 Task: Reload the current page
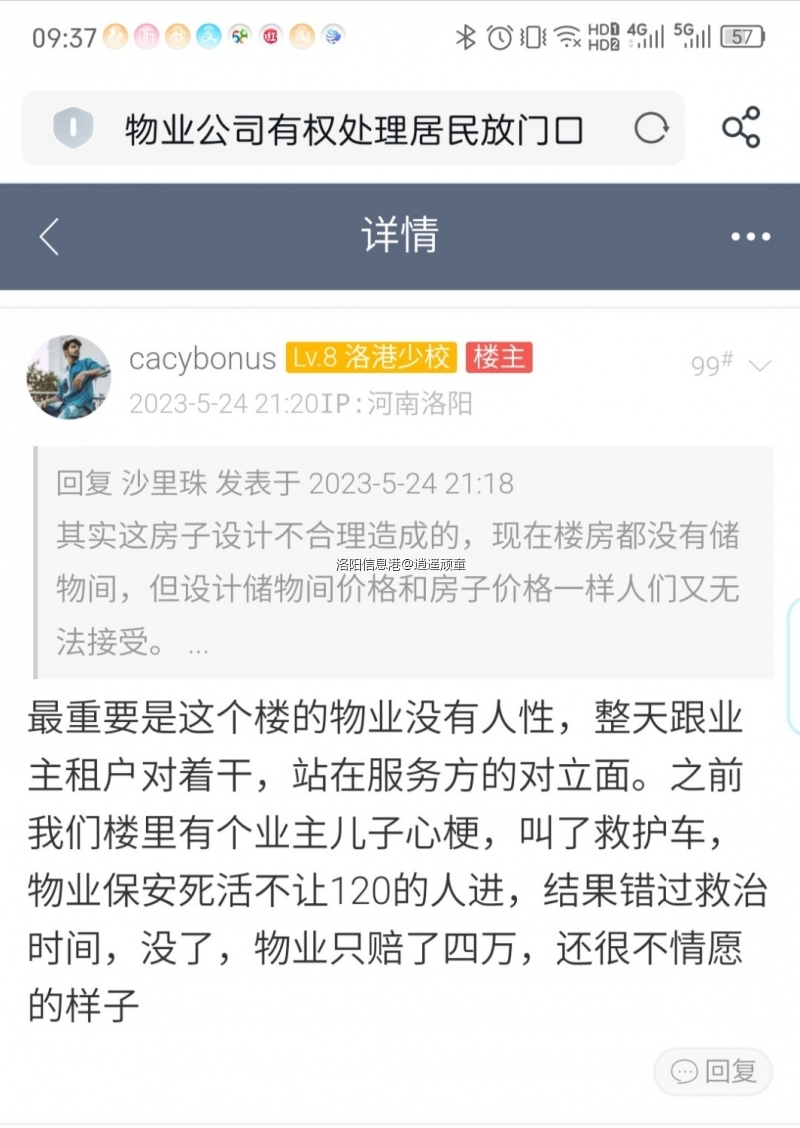pos(651,128)
